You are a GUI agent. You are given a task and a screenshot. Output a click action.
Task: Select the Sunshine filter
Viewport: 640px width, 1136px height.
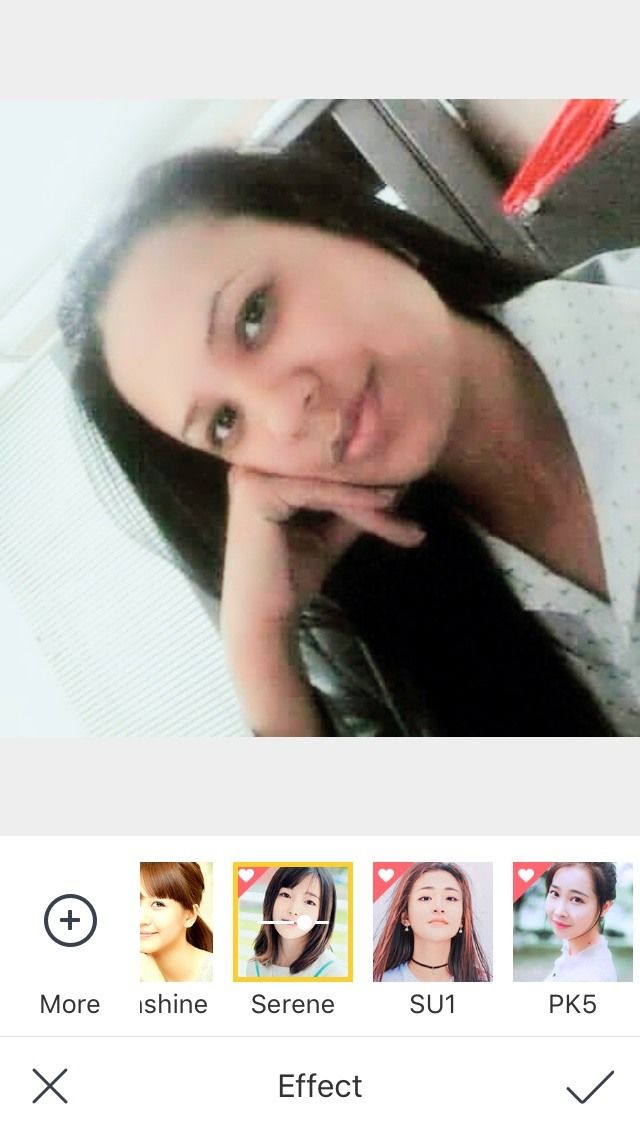point(176,922)
